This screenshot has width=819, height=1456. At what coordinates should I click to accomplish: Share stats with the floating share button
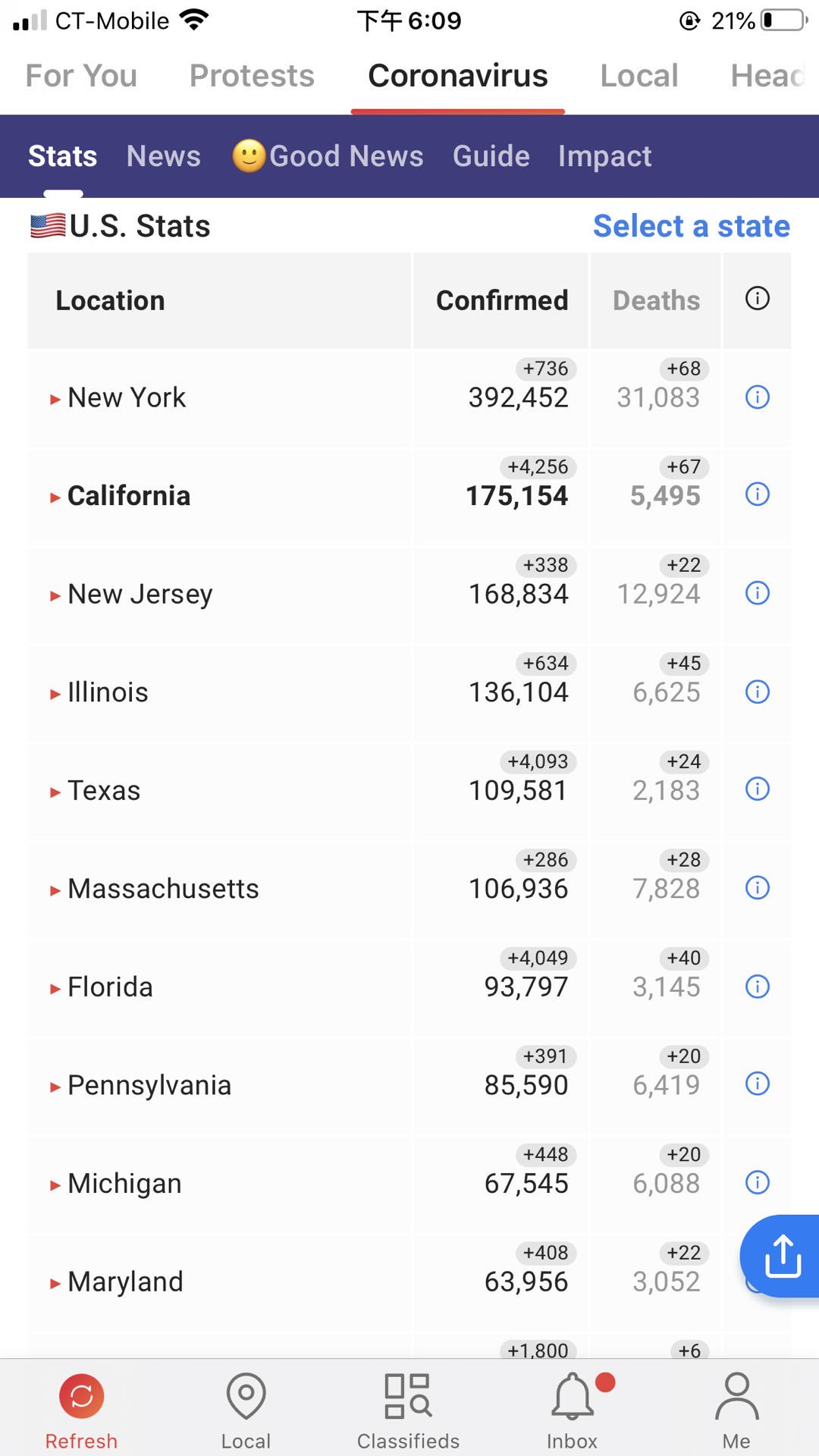point(781,1257)
